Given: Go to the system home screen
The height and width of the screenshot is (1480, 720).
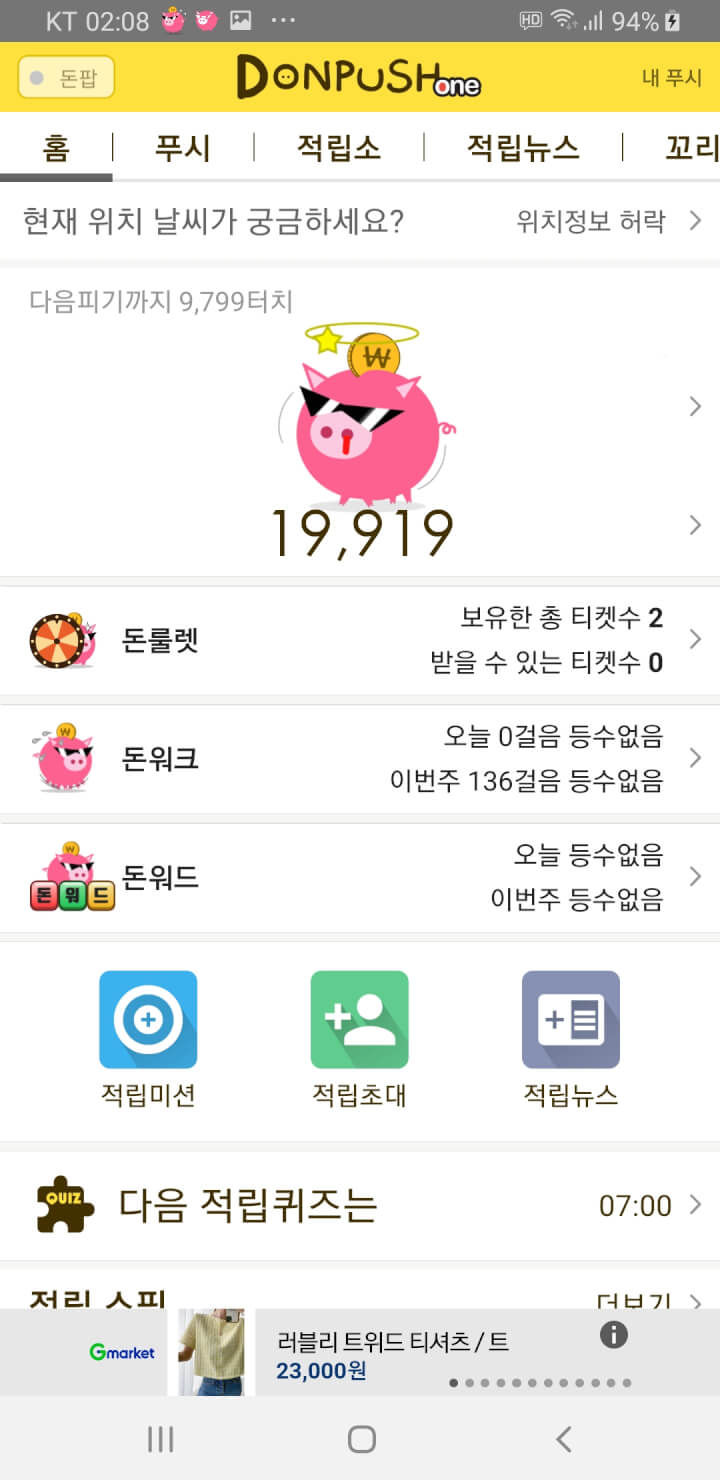Looking at the screenshot, I should tap(361, 1439).
